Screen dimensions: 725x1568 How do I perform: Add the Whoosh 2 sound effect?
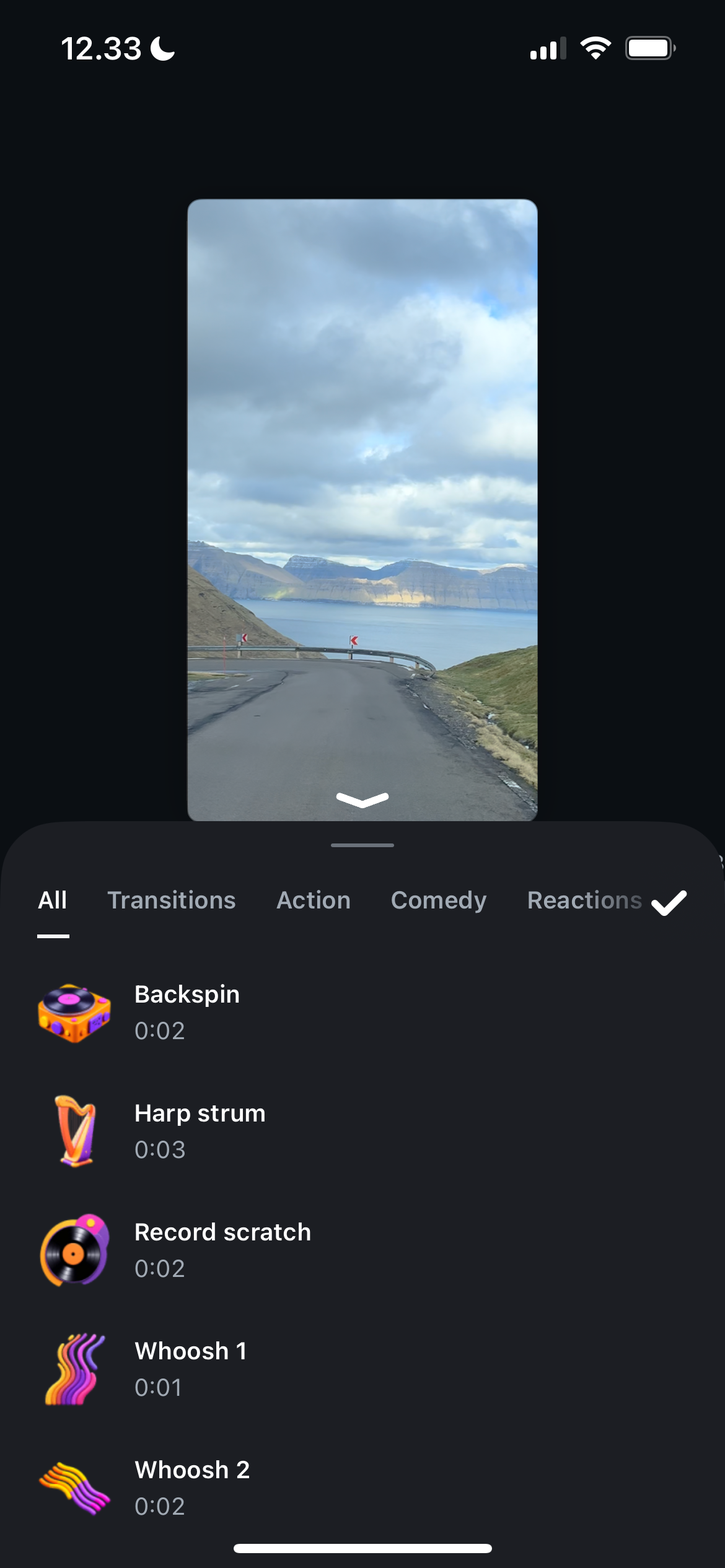[191, 1487]
